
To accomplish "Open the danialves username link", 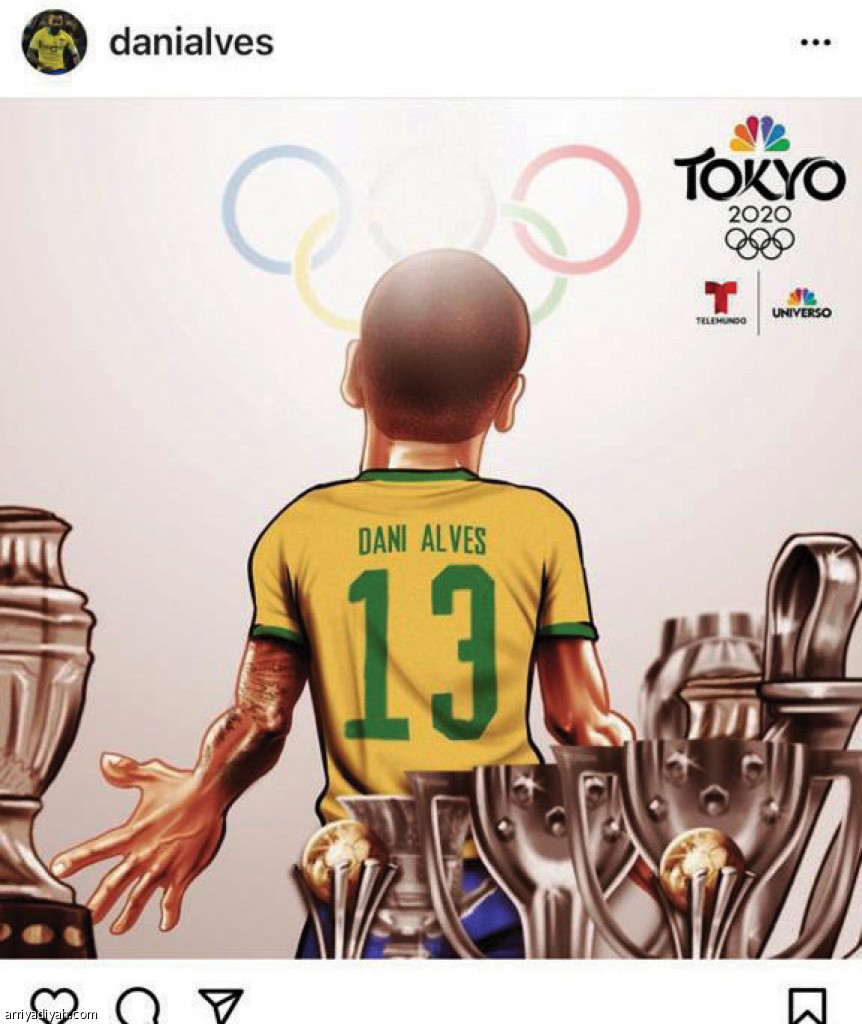I will 191,42.
